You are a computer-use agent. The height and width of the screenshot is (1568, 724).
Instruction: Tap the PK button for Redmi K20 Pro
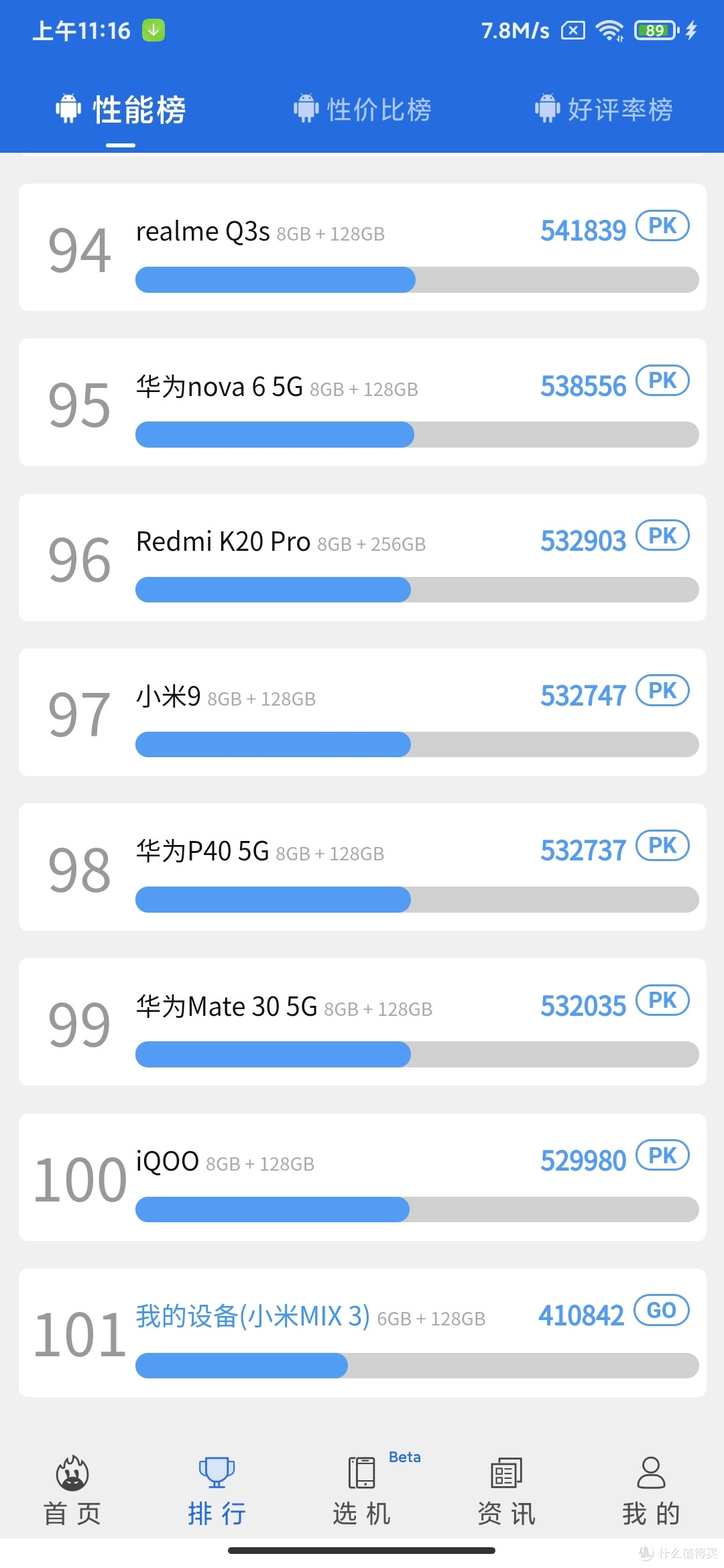click(661, 535)
